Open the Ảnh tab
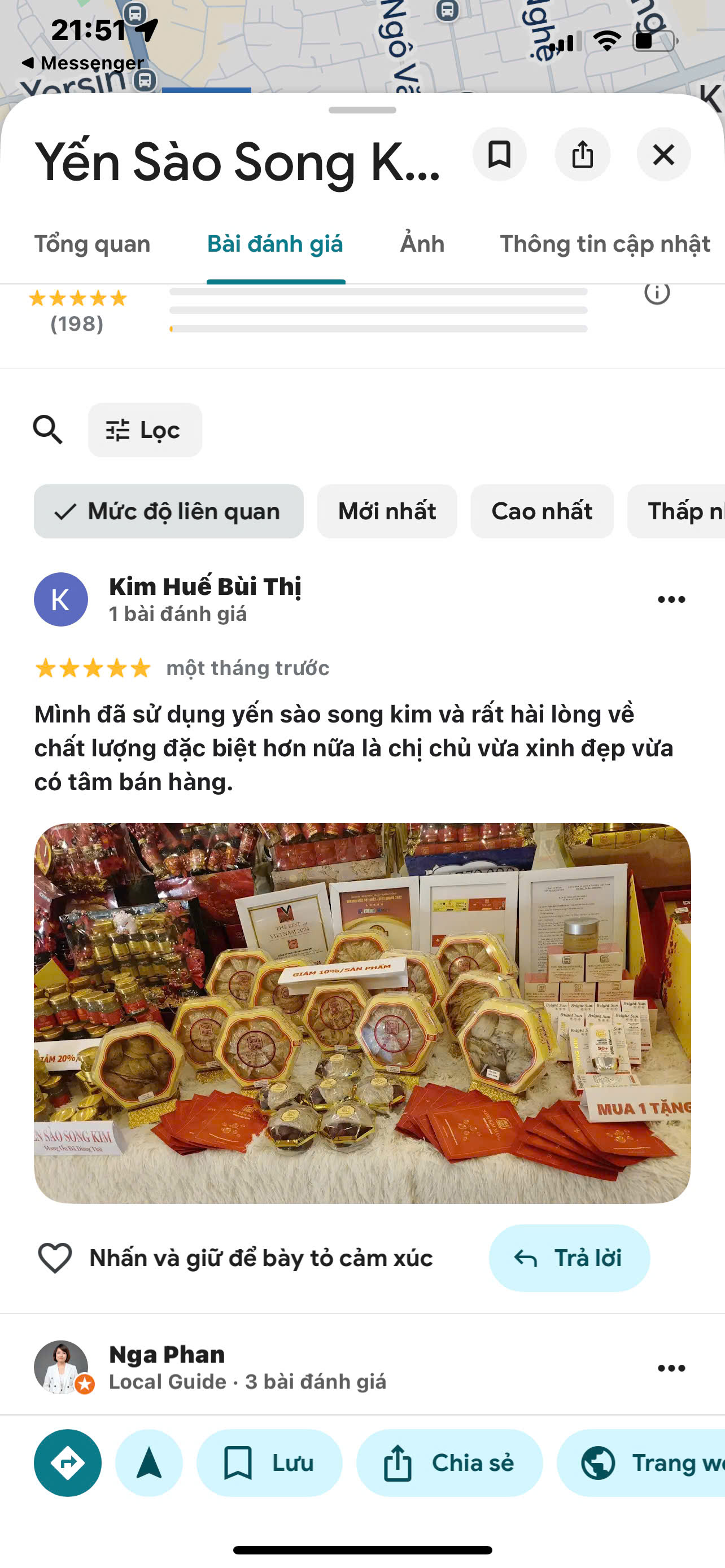 (422, 244)
